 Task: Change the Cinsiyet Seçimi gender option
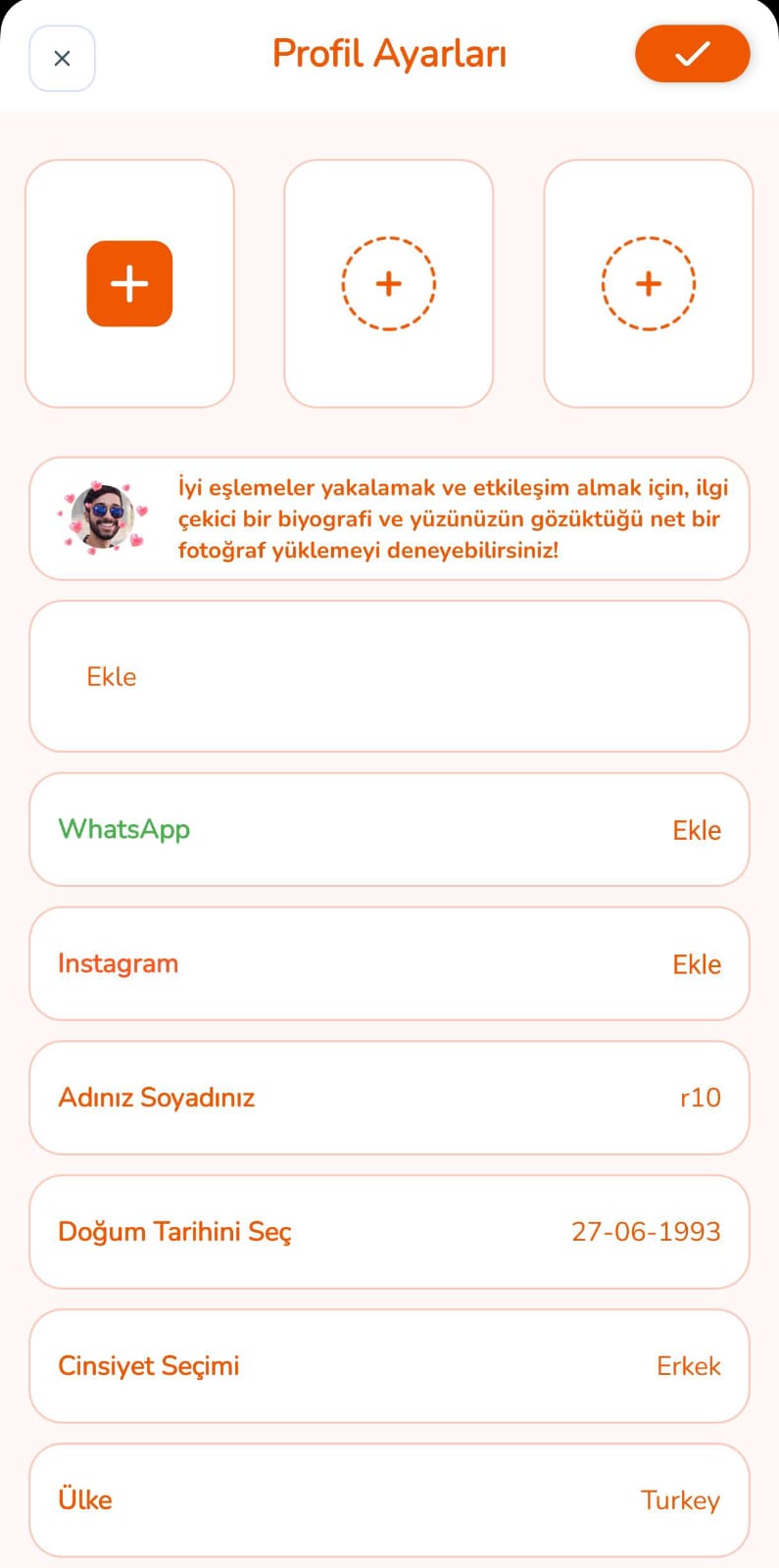pos(389,1366)
